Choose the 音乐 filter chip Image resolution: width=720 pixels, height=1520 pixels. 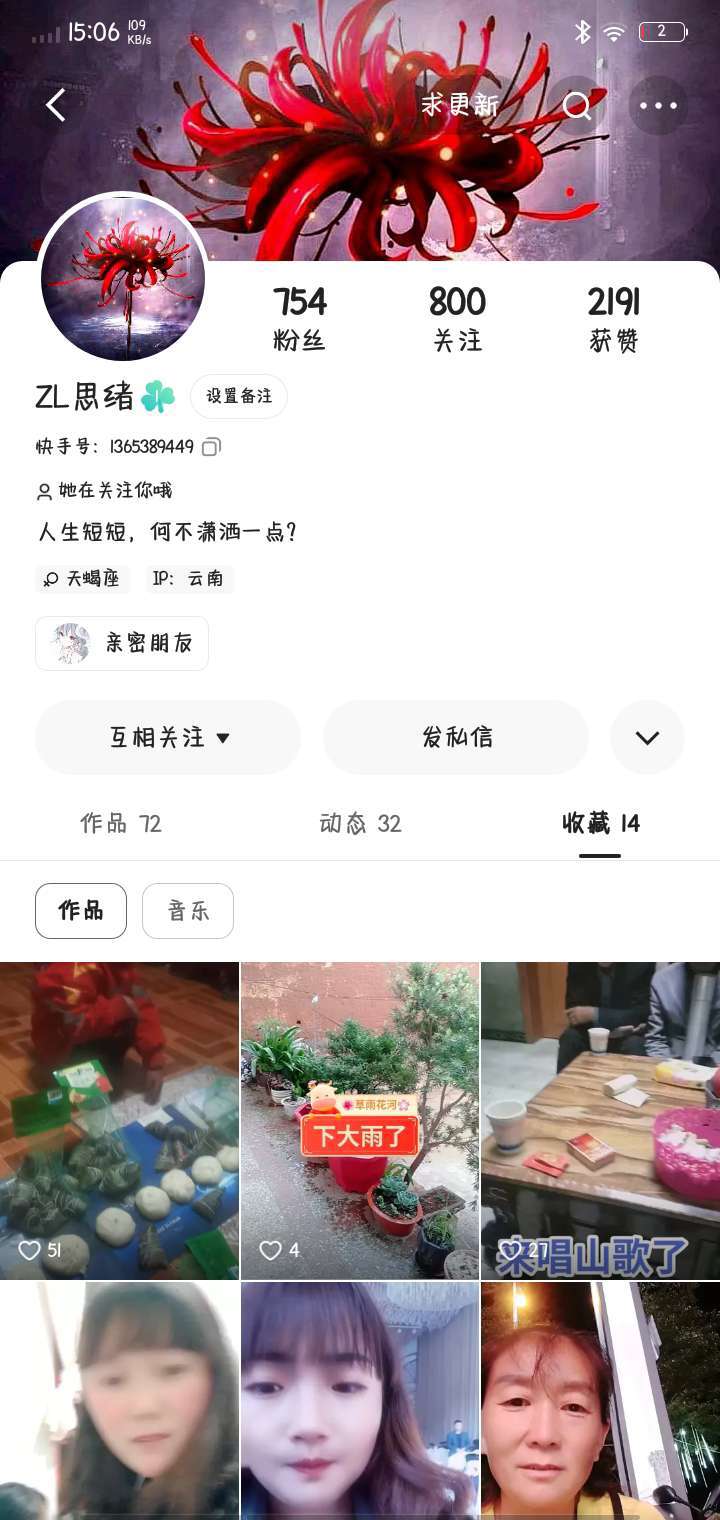188,911
